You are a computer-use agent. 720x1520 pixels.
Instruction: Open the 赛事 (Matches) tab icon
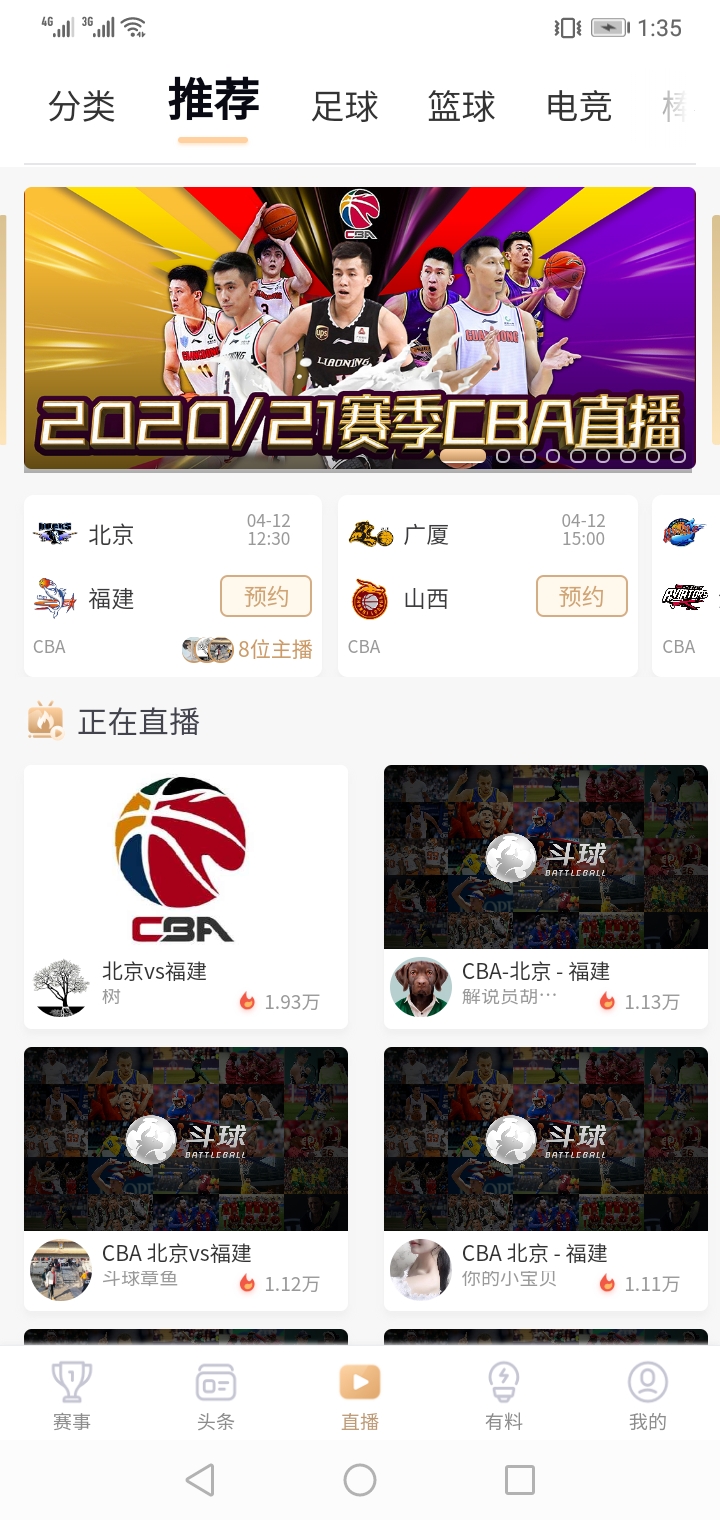tap(71, 1382)
